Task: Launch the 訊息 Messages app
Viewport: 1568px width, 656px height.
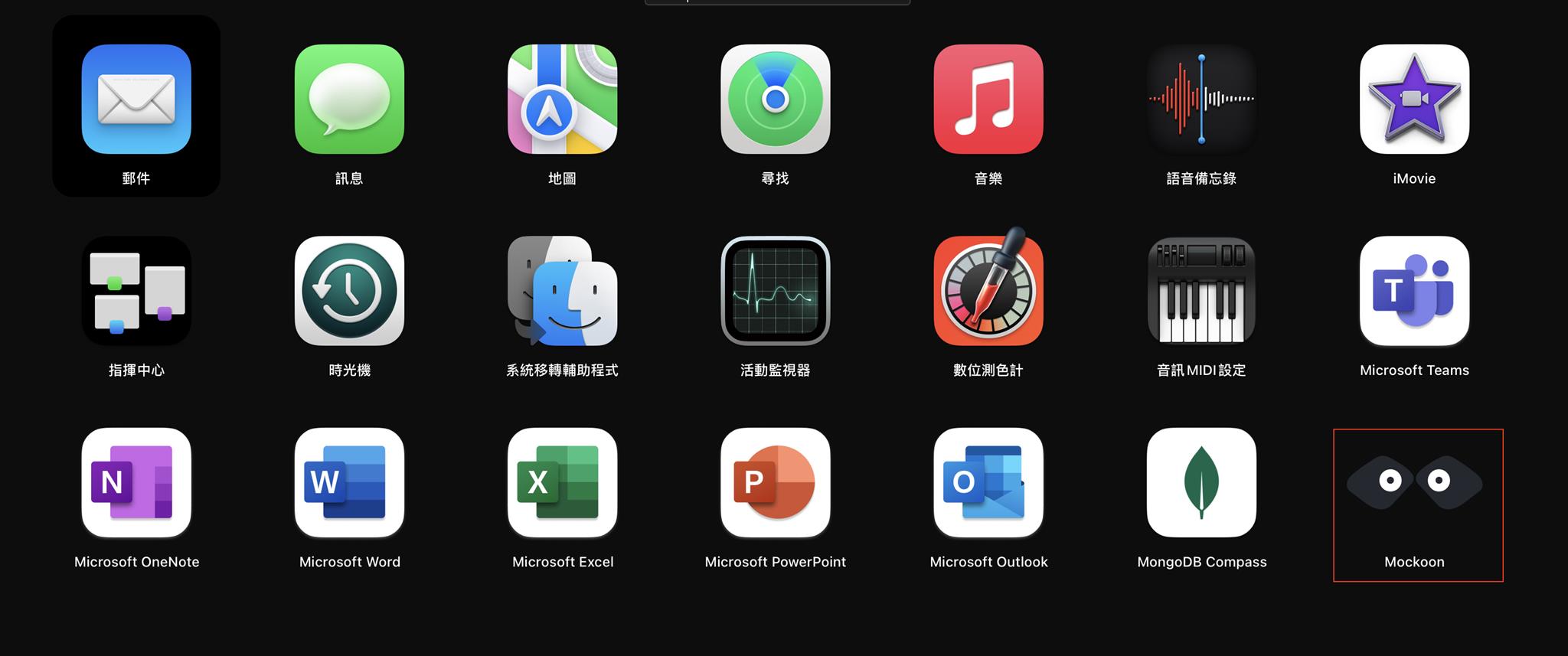Action: 349,100
